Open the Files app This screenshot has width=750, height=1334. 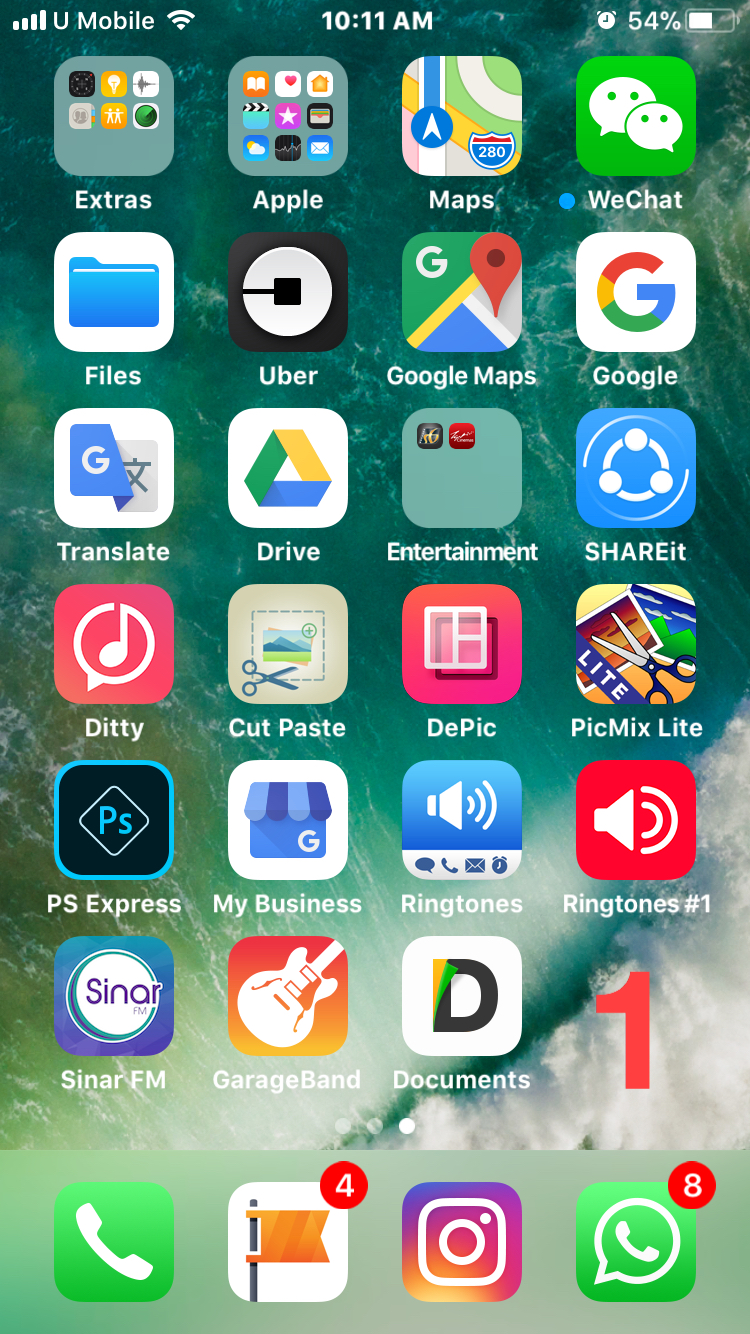(114, 292)
